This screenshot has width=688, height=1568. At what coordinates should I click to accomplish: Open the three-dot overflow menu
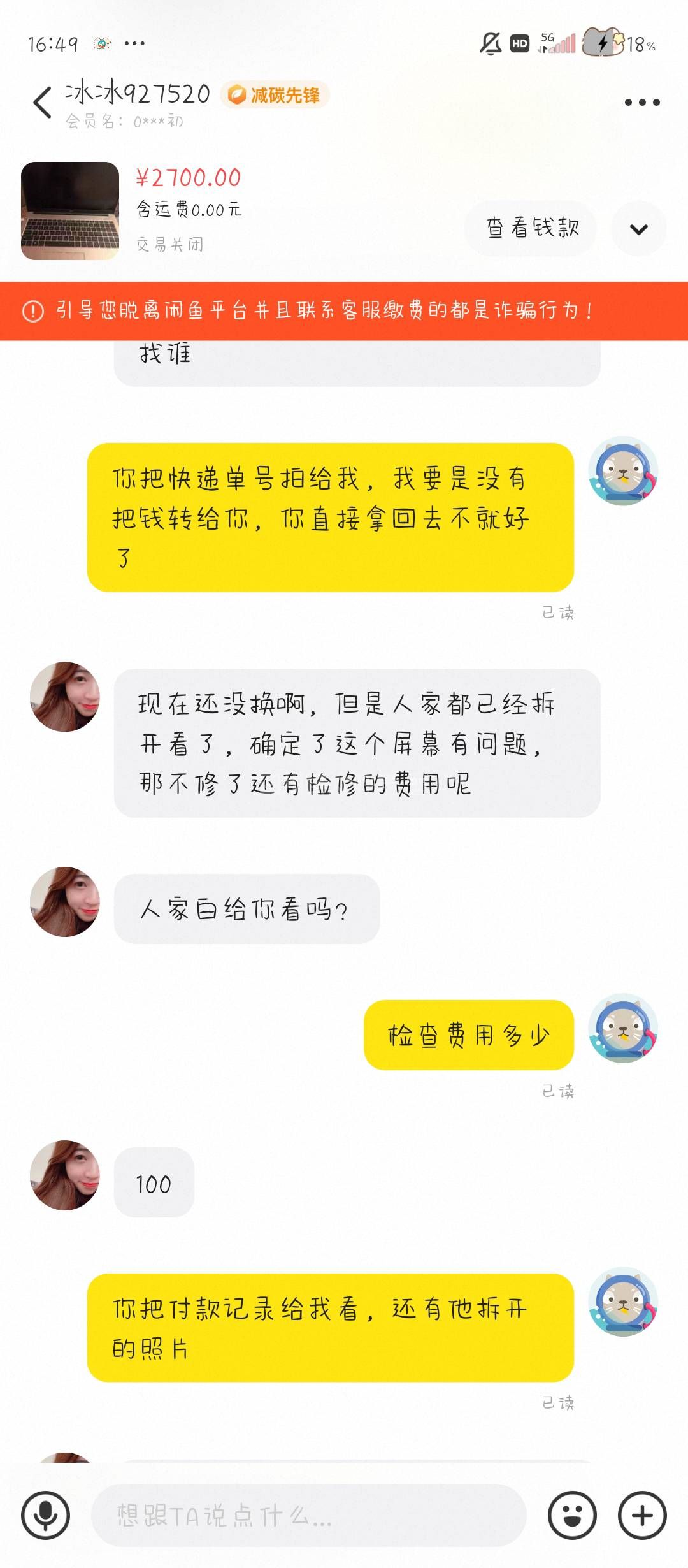(x=641, y=103)
